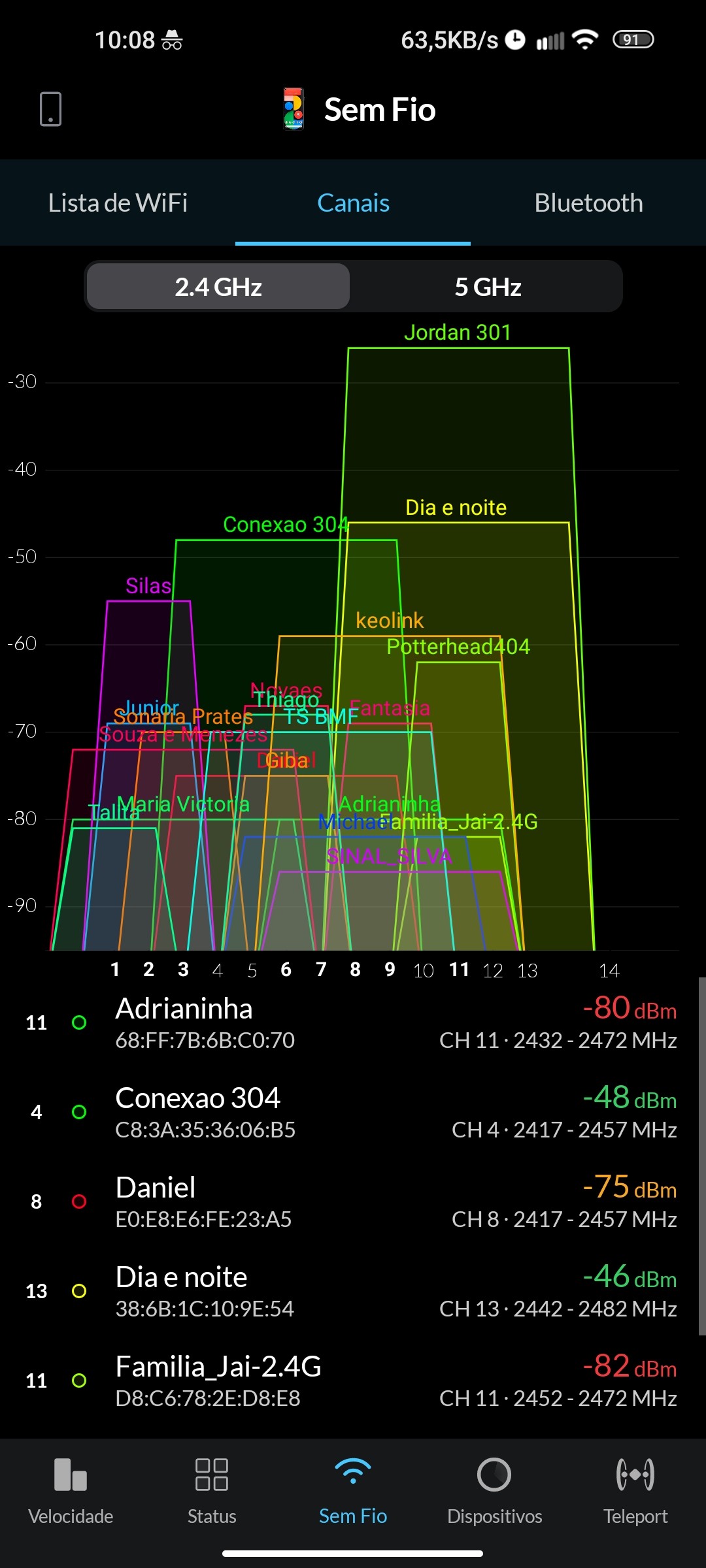Select the 2.4 GHz band
706x1568 pixels.
[x=218, y=287]
